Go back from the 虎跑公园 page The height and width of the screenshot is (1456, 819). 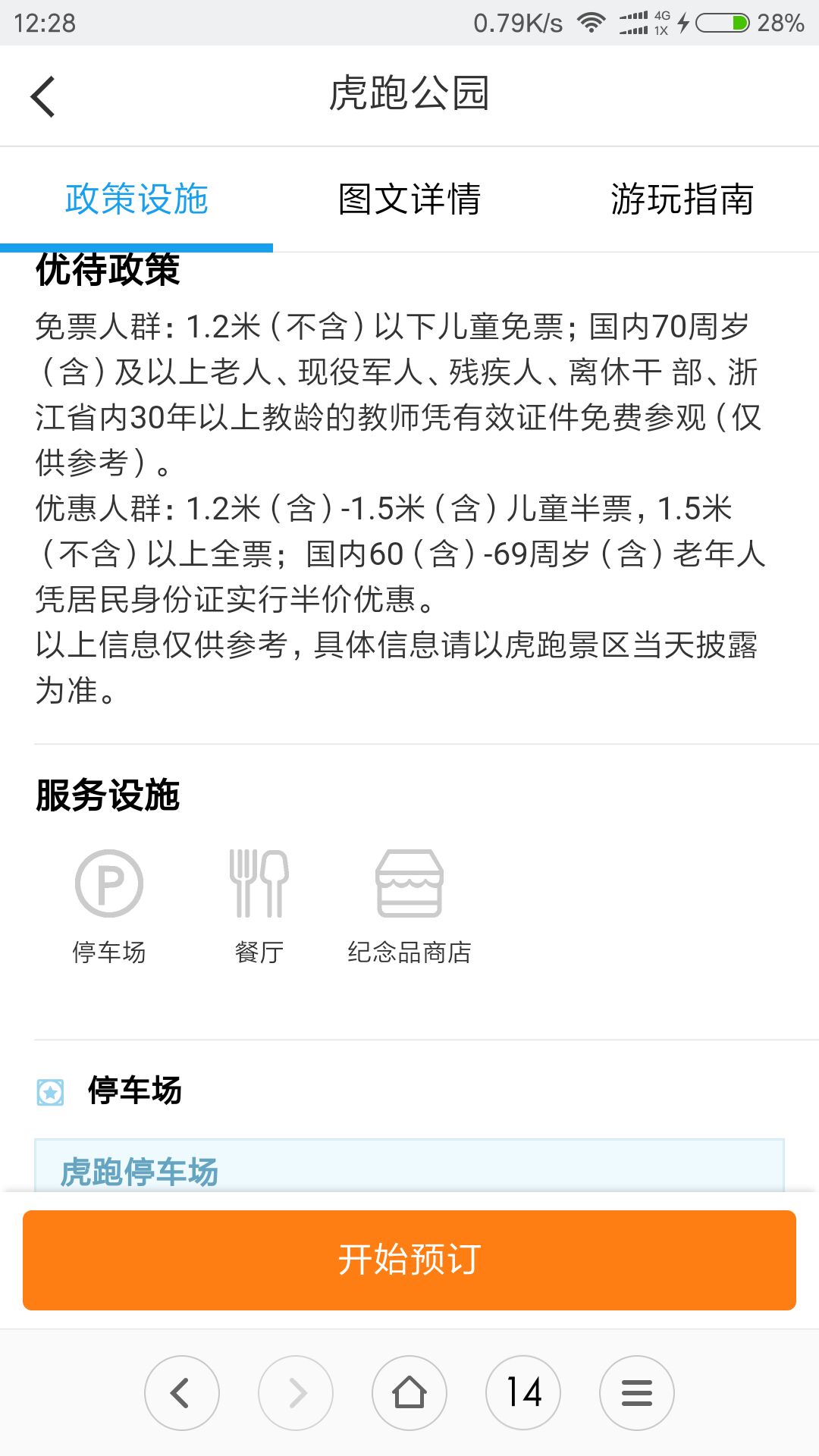click(x=43, y=96)
